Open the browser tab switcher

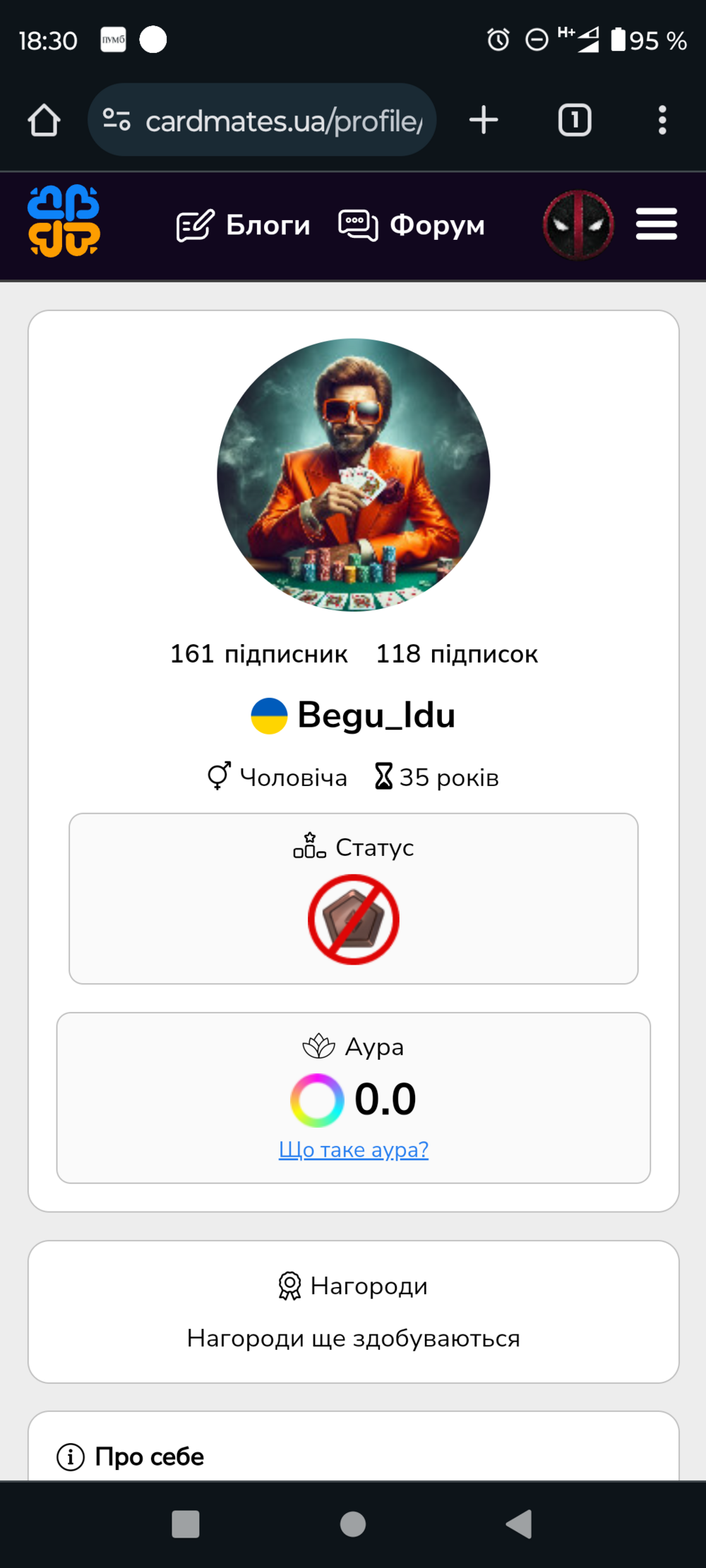575,120
